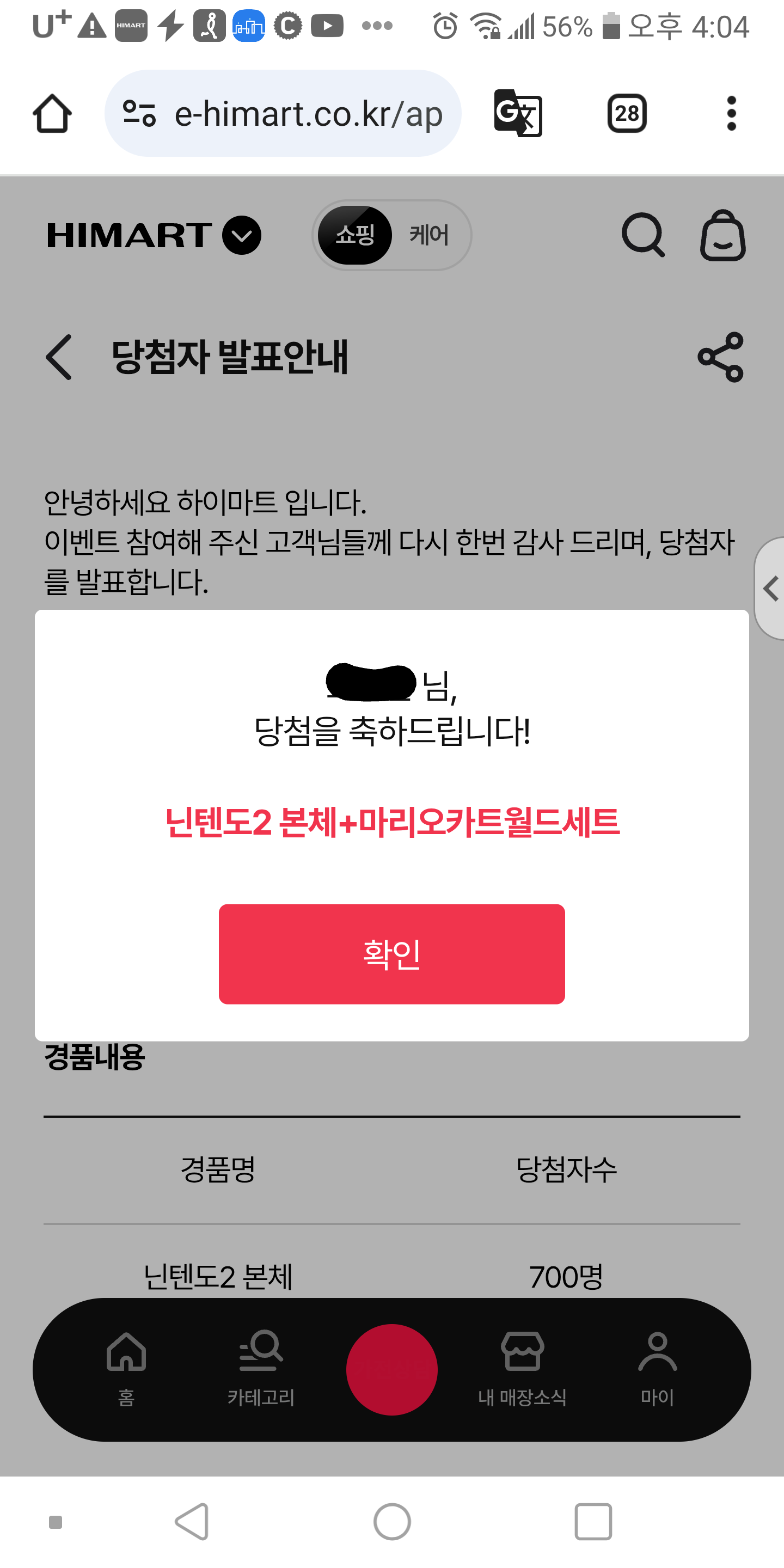Translate this page with Google Translate

(x=518, y=113)
